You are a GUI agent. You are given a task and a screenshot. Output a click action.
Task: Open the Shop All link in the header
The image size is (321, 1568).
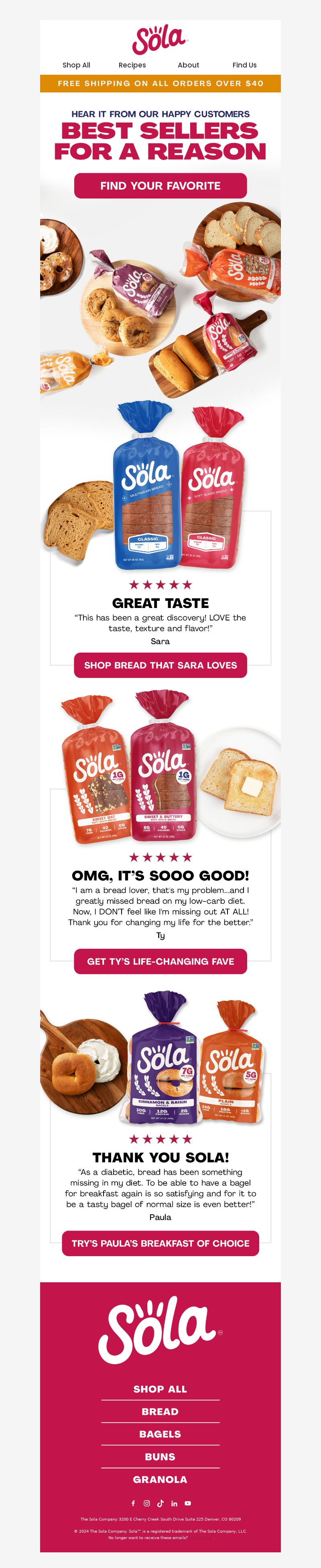click(x=77, y=65)
